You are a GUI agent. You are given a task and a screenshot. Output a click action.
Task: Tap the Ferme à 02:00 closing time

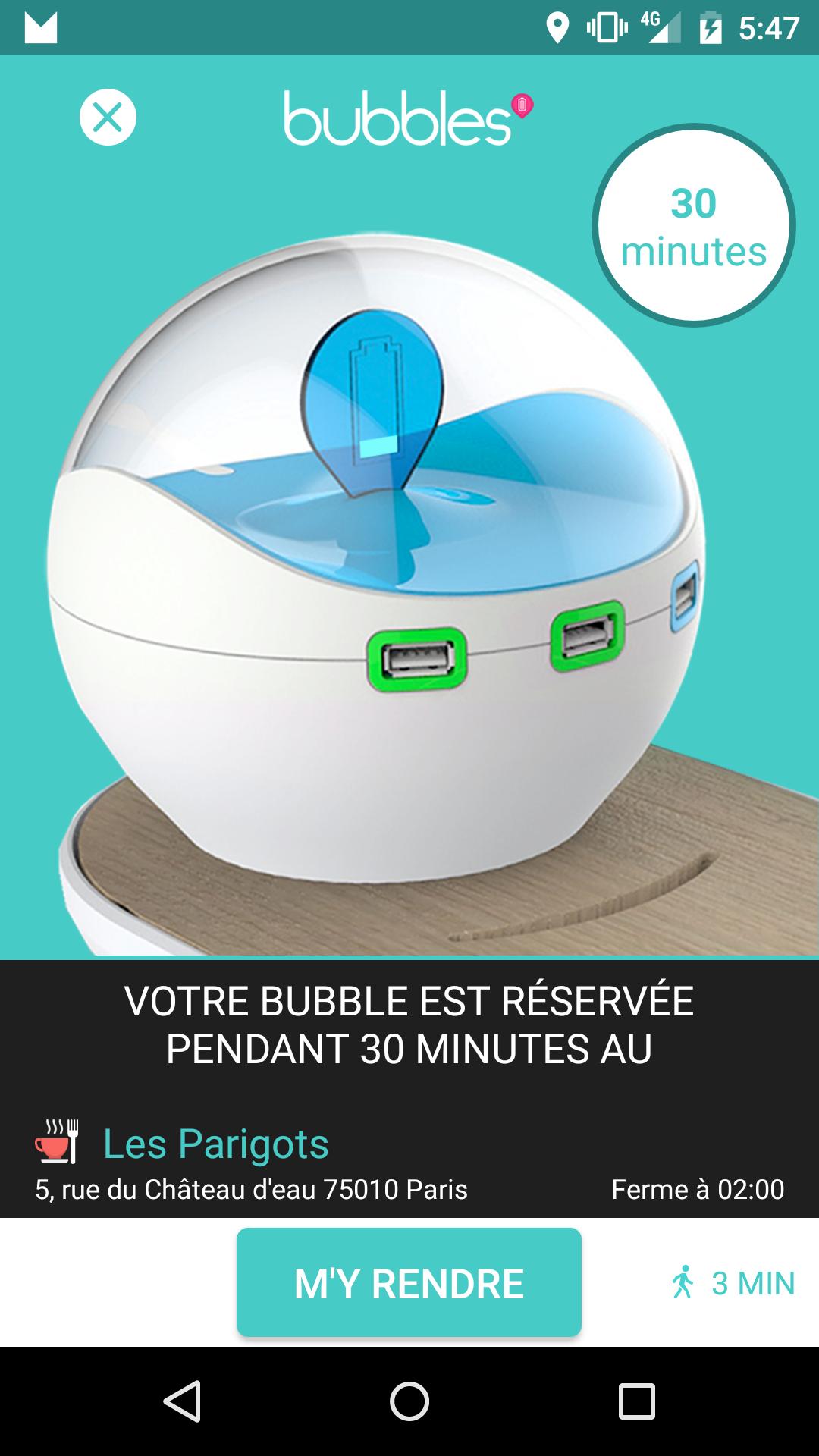coord(699,1191)
